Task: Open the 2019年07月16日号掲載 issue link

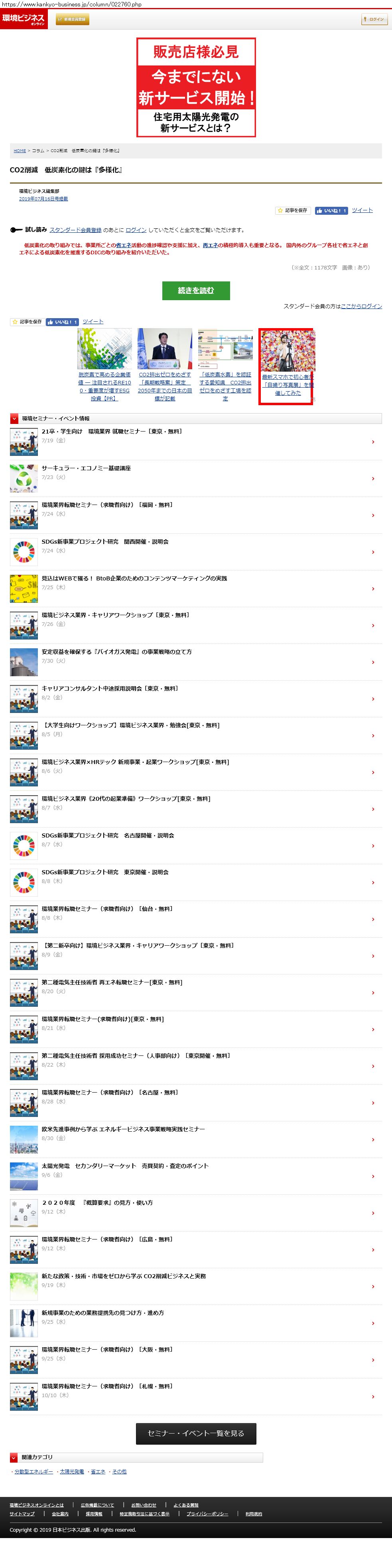Action: point(43,198)
